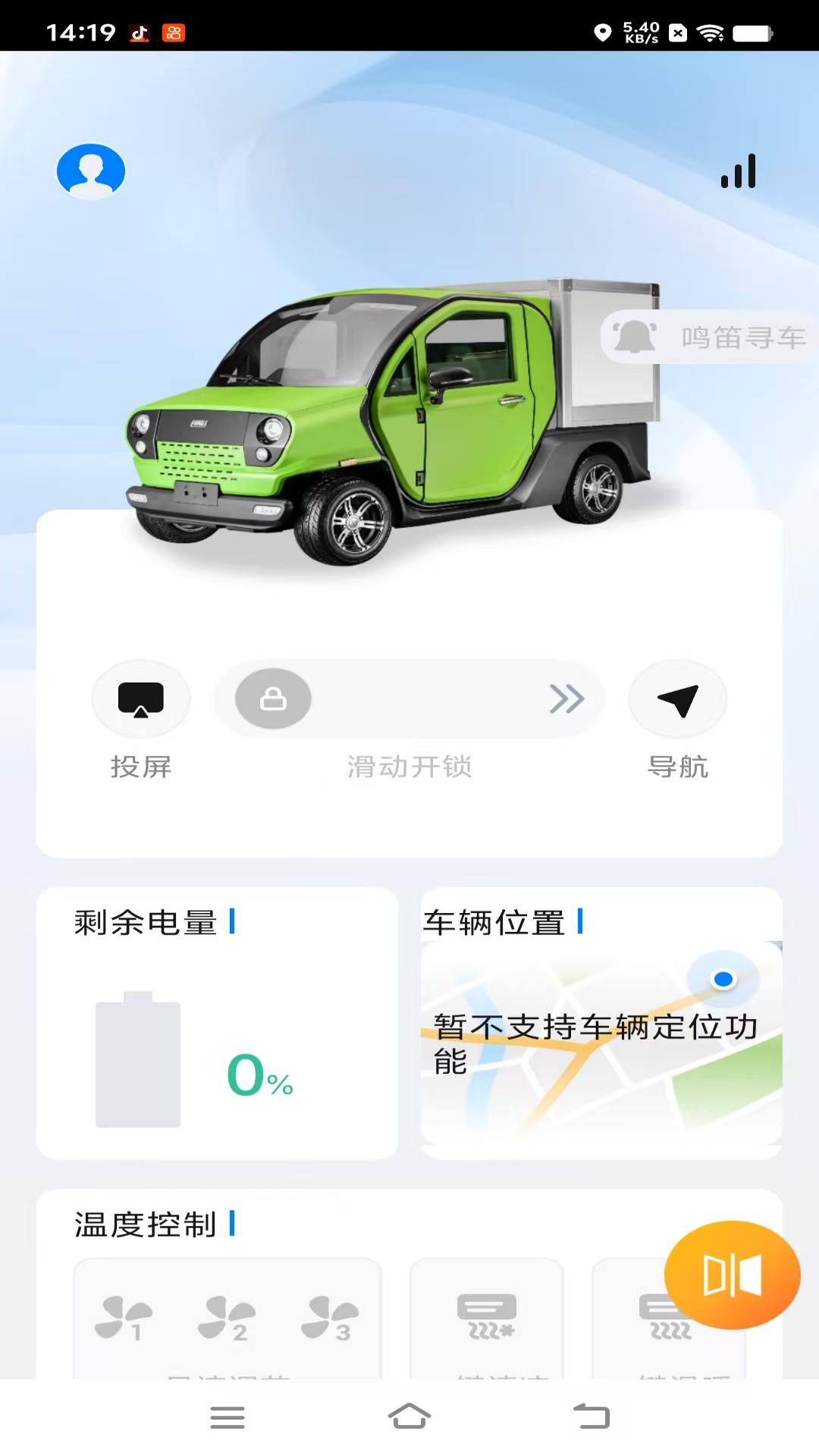
Task: Open Android recent apps menu
Action: (x=227, y=1417)
